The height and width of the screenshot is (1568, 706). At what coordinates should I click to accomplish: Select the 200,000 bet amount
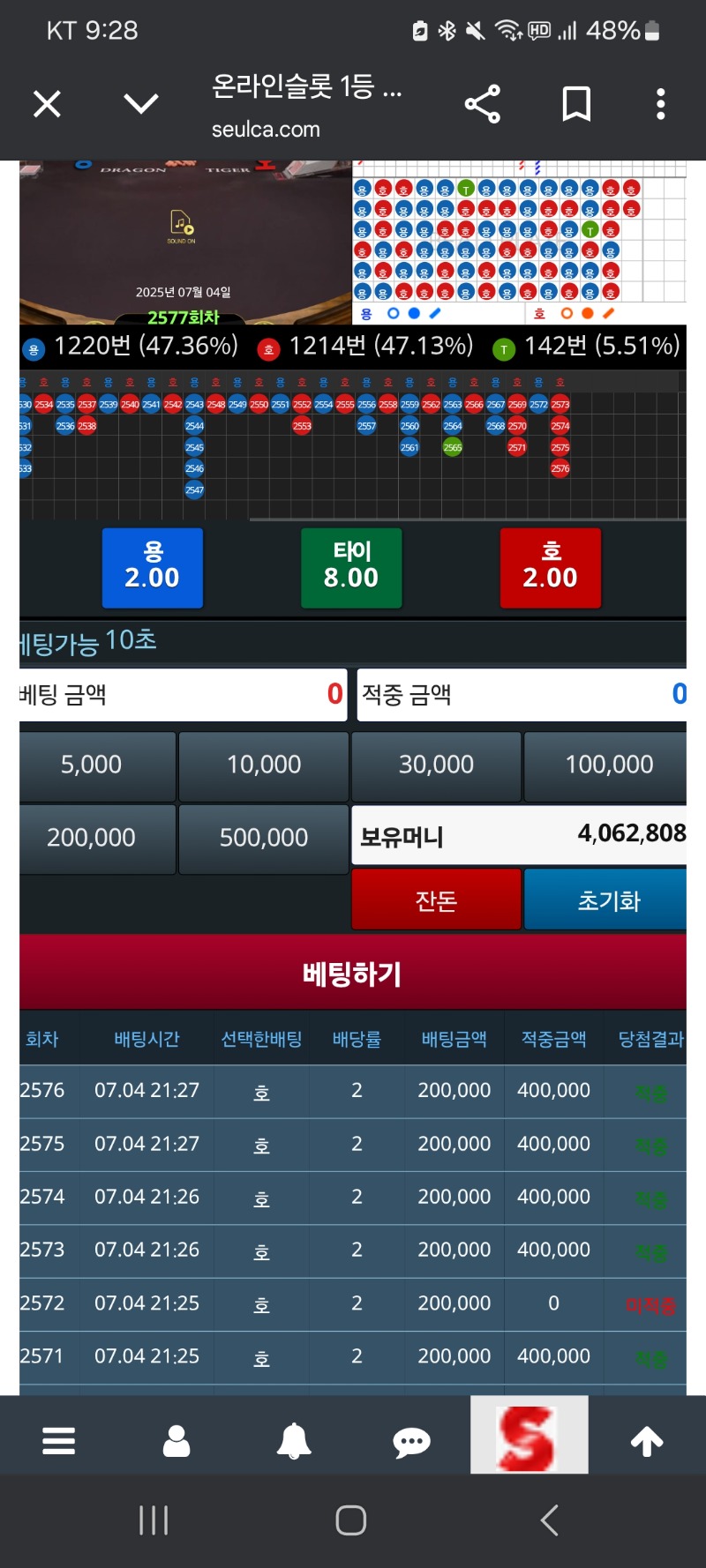pos(92,838)
